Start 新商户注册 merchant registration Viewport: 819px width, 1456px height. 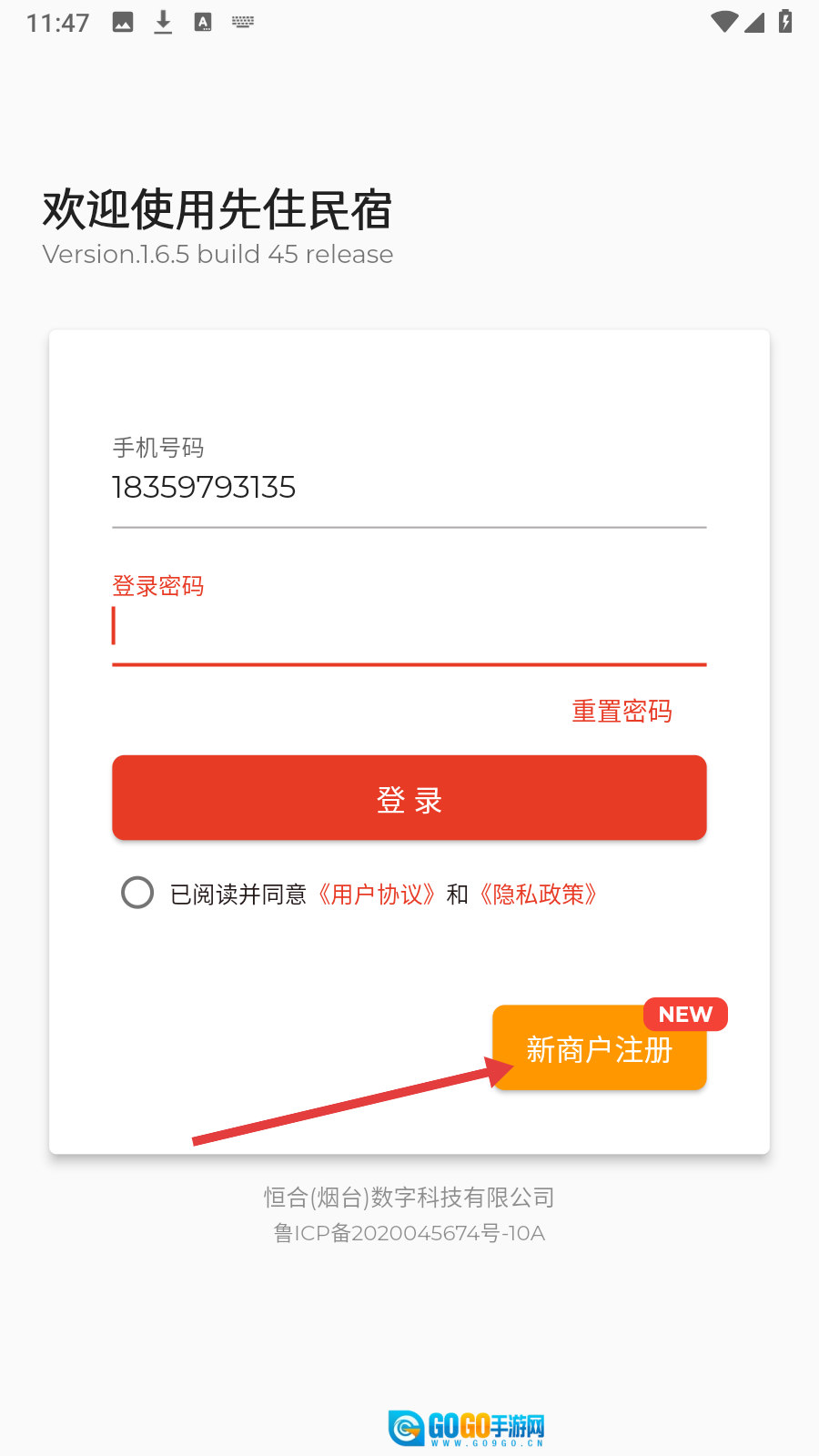(x=599, y=1049)
